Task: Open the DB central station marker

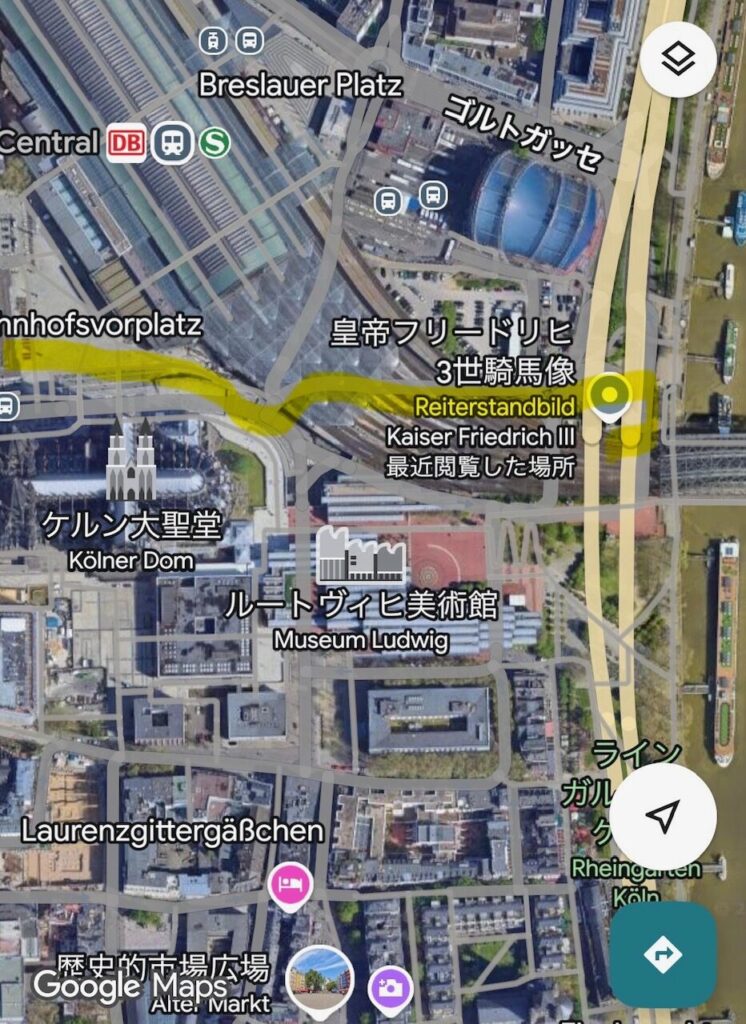Action: click(x=127, y=143)
